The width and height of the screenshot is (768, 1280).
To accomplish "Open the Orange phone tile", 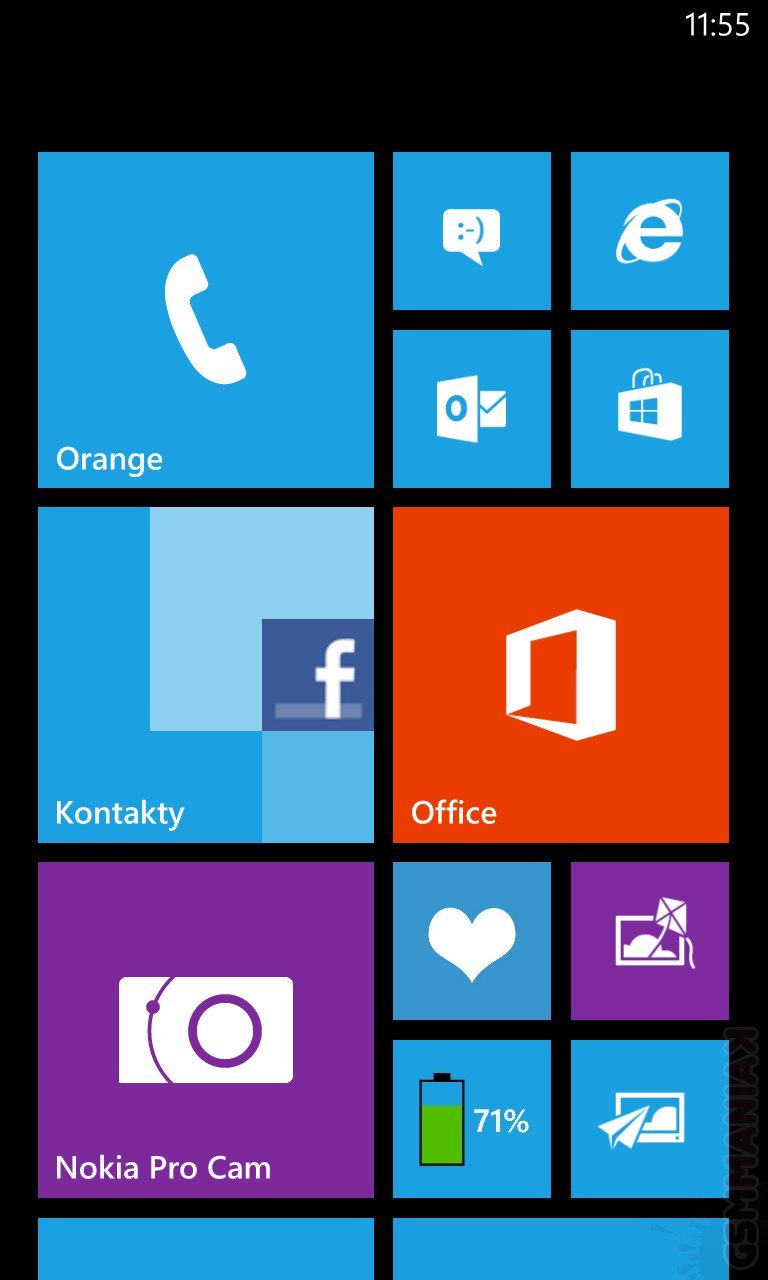I will [205, 320].
